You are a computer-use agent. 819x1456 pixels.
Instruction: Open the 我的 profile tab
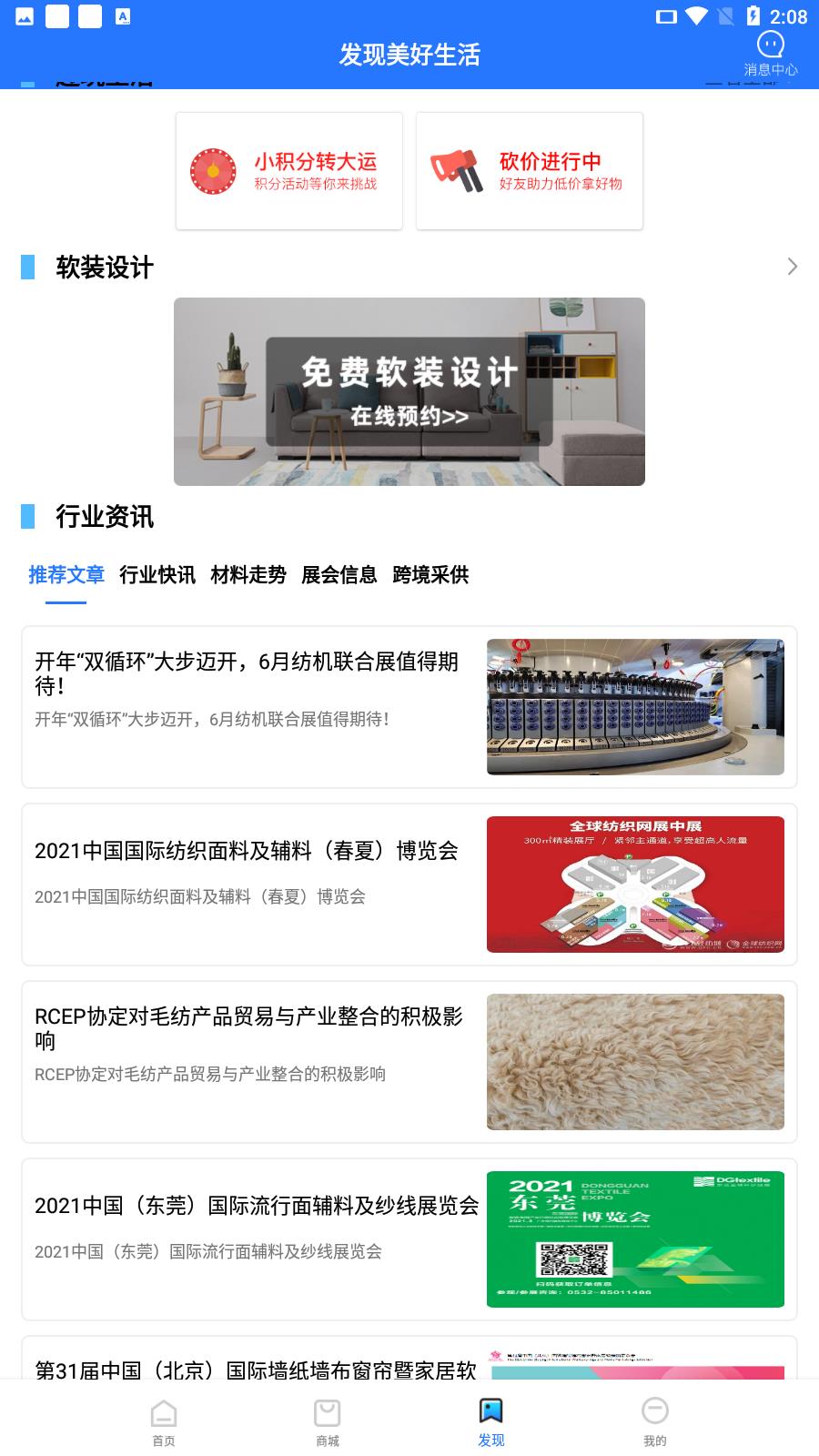pos(655,1421)
